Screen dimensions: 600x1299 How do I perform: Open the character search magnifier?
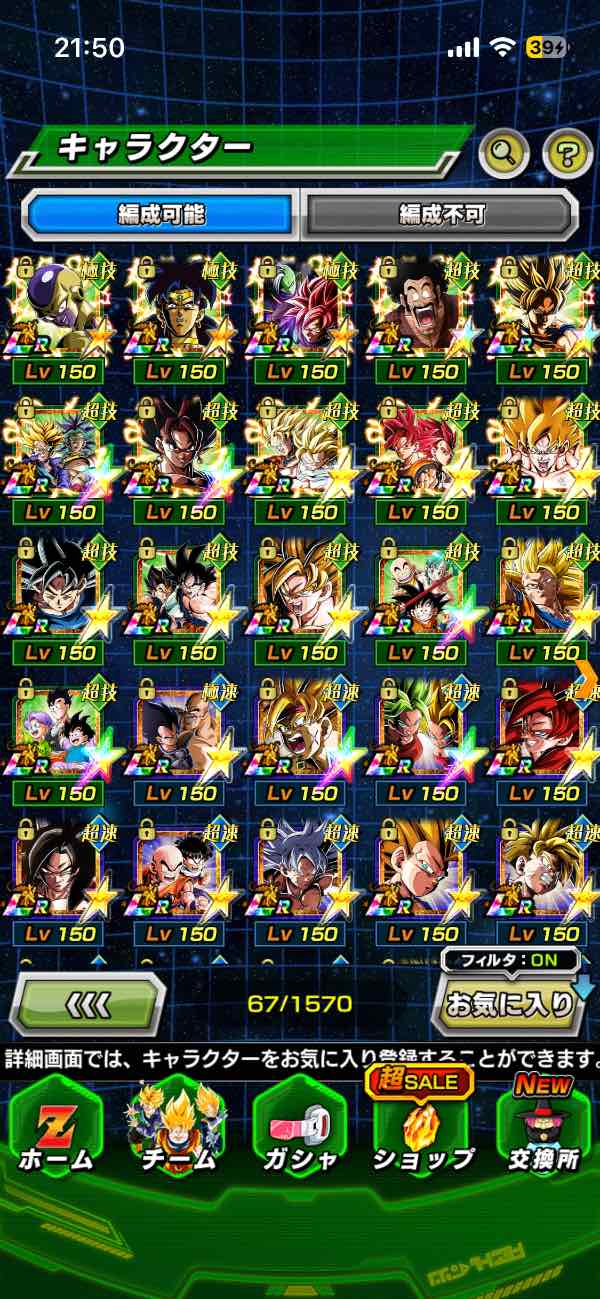pyautogui.click(x=503, y=153)
